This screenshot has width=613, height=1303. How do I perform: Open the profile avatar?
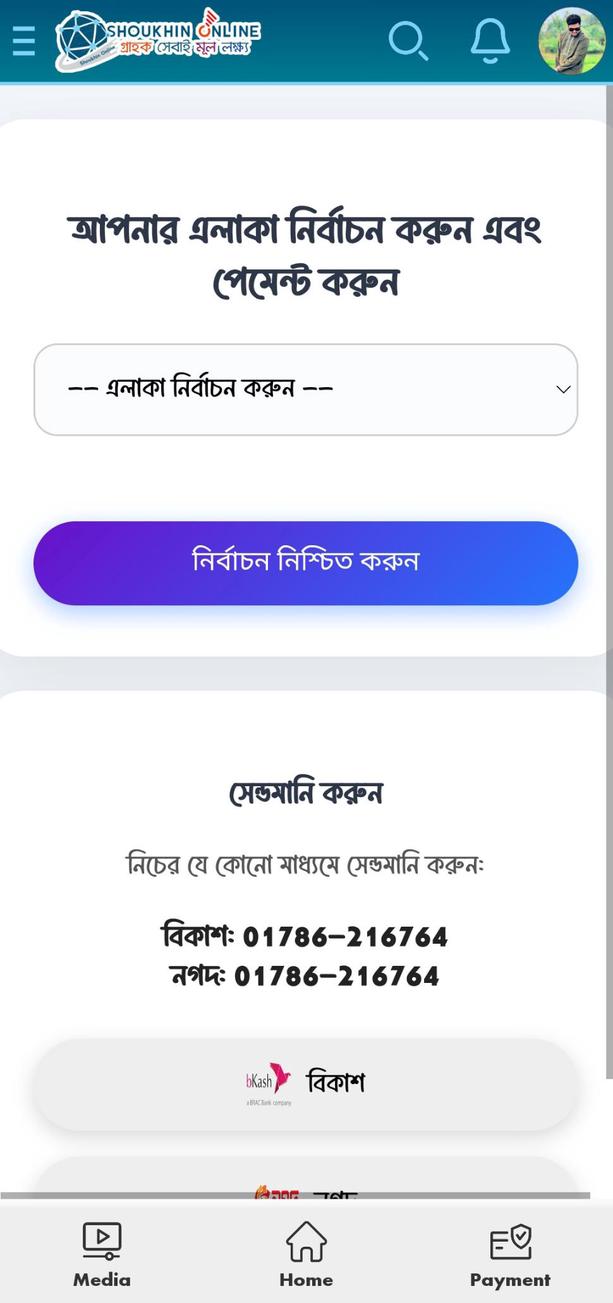[571, 41]
